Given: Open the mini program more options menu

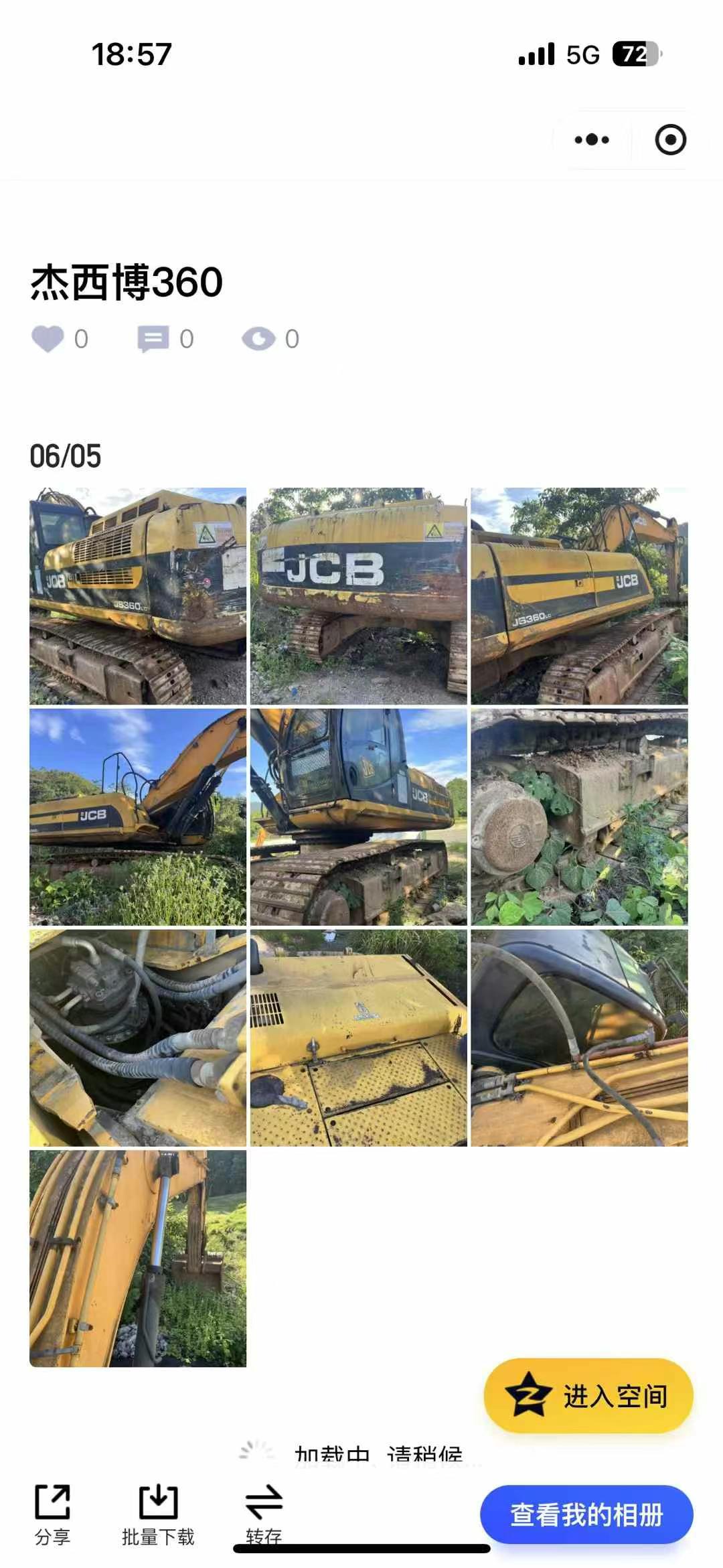Looking at the screenshot, I should 592,140.
